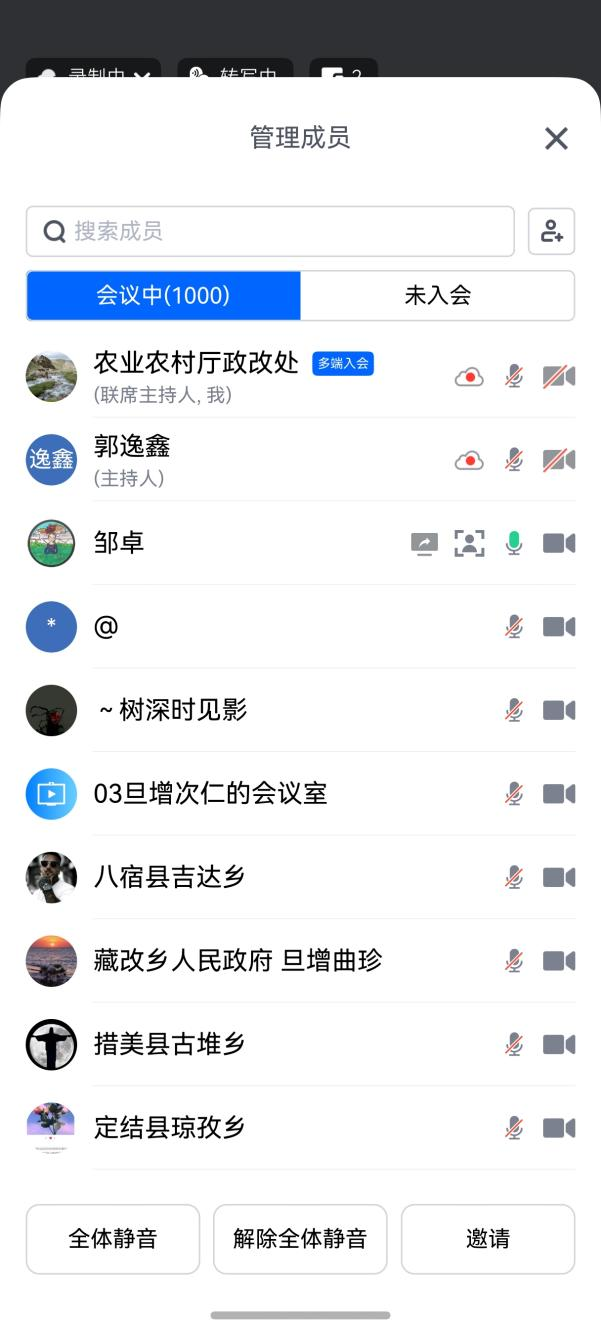The image size is (601, 1329).
Task: Tap the camera icon for 邹卓
Action: (x=559, y=543)
